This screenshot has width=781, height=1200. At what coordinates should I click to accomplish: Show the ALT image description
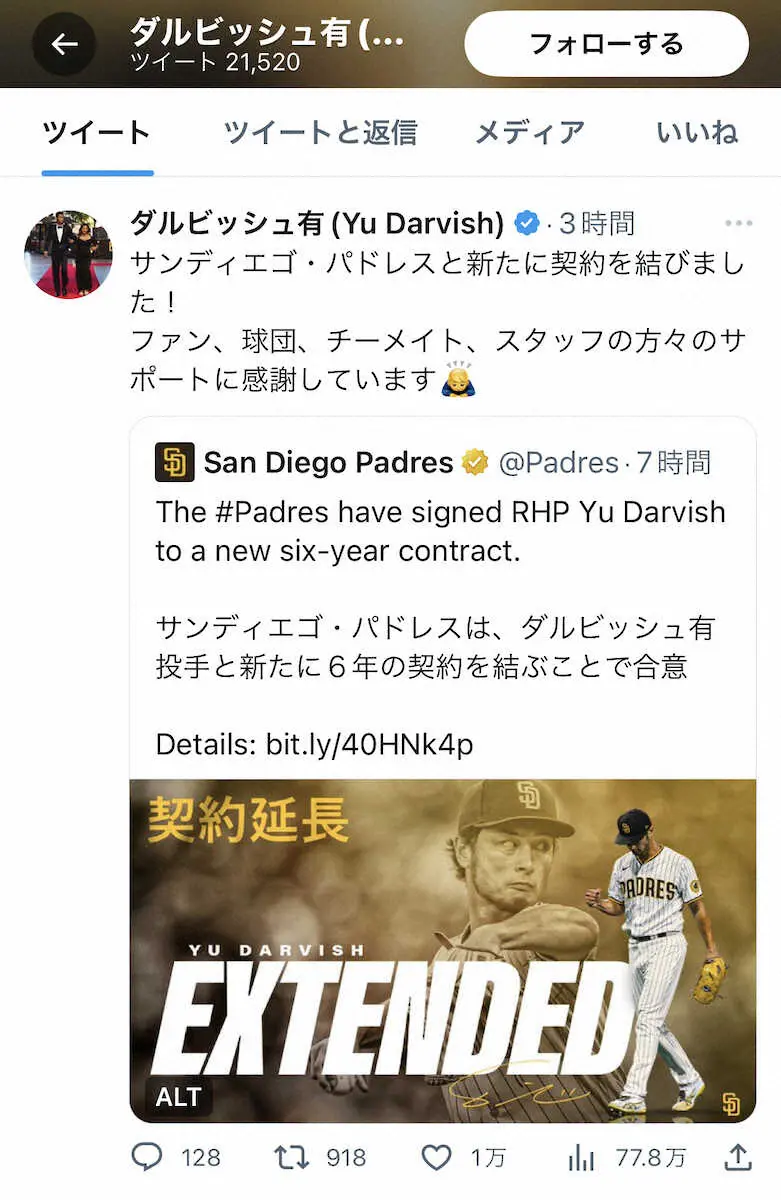click(x=178, y=1097)
